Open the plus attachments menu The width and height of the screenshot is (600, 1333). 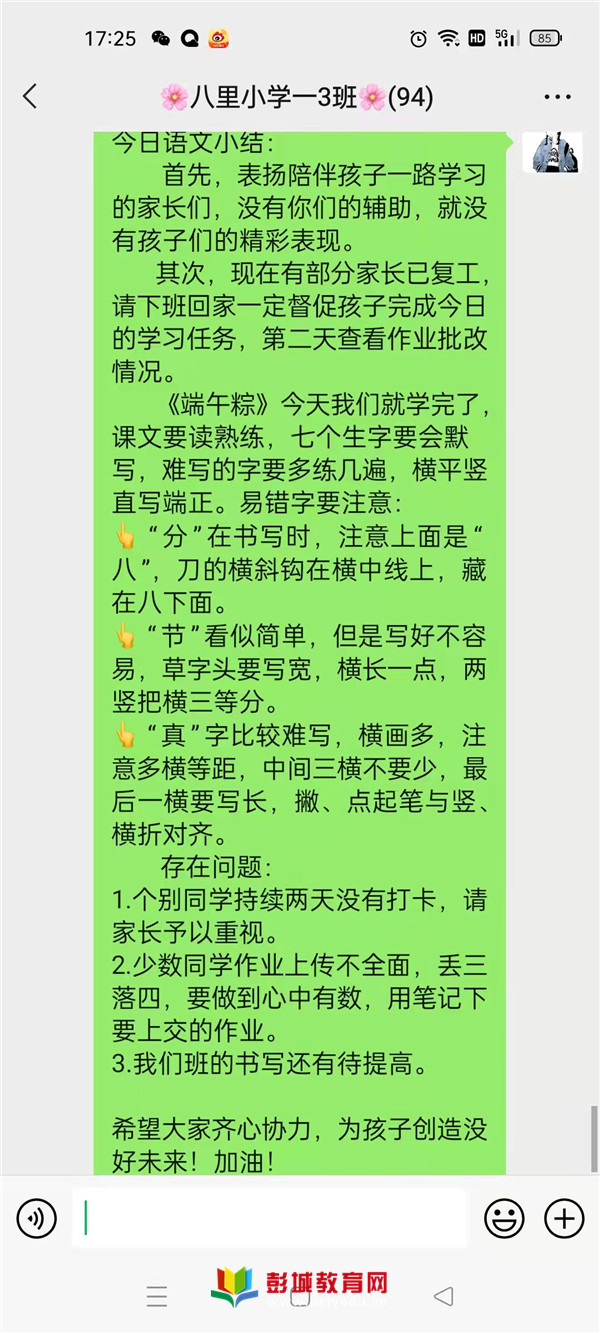(x=564, y=1218)
